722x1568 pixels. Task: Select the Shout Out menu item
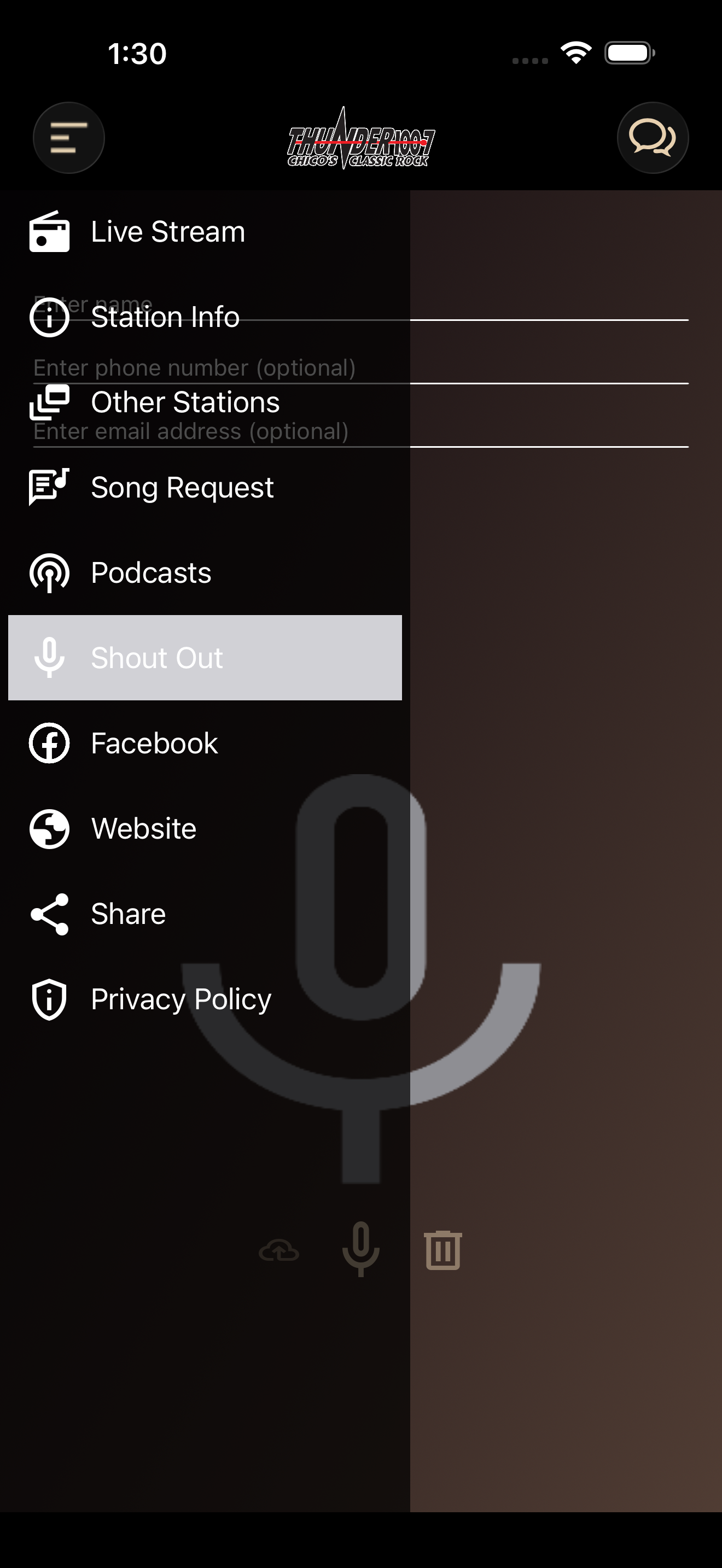click(205, 658)
